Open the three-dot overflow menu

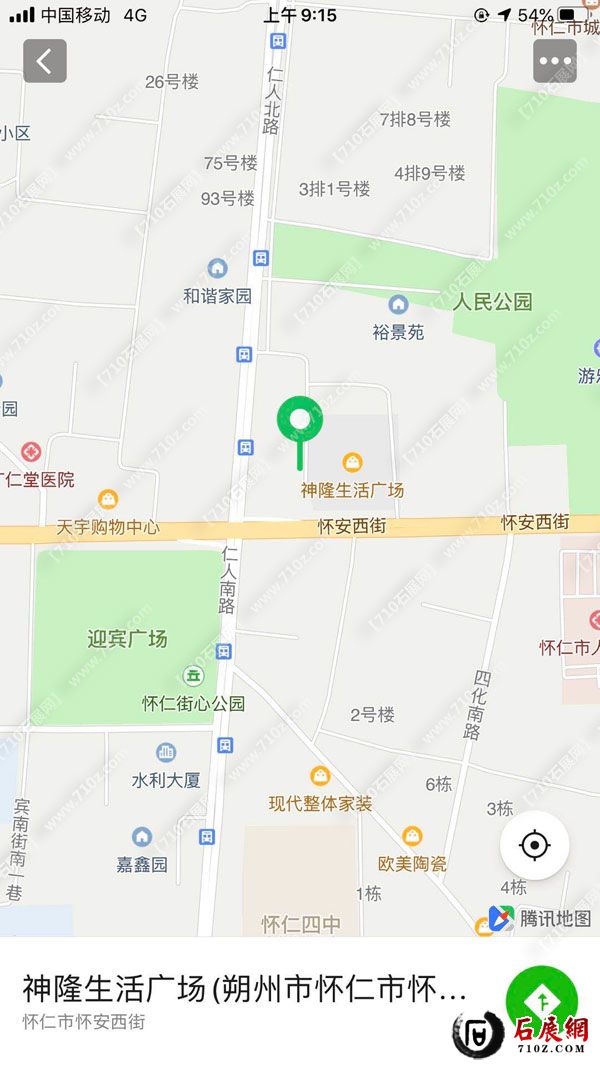[554, 61]
